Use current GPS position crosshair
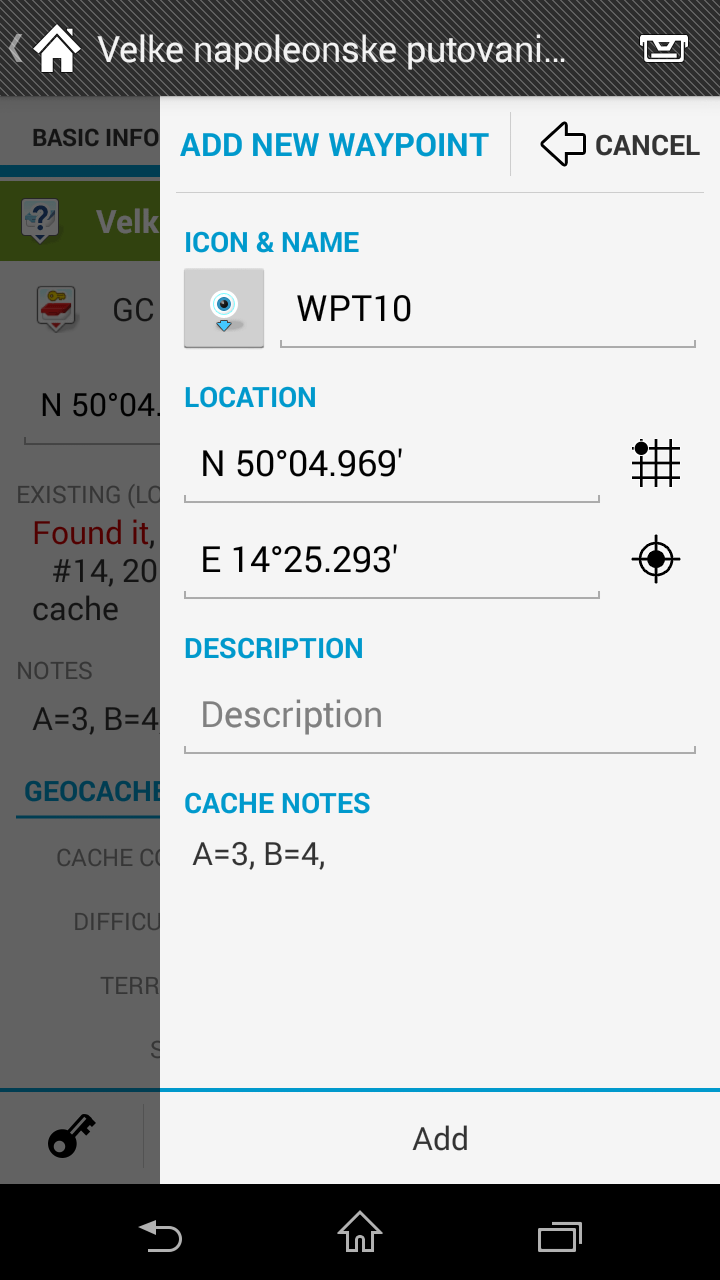The width and height of the screenshot is (720, 1280). coord(656,559)
